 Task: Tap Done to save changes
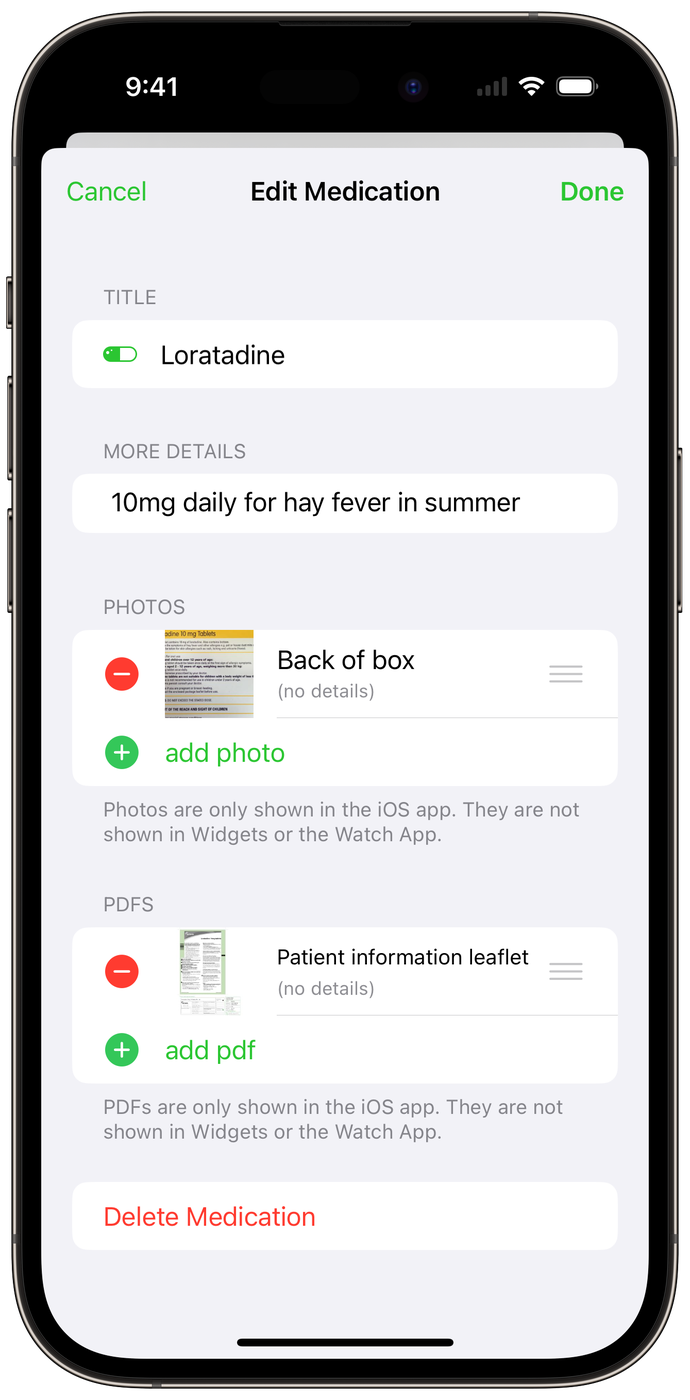[x=591, y=192]
